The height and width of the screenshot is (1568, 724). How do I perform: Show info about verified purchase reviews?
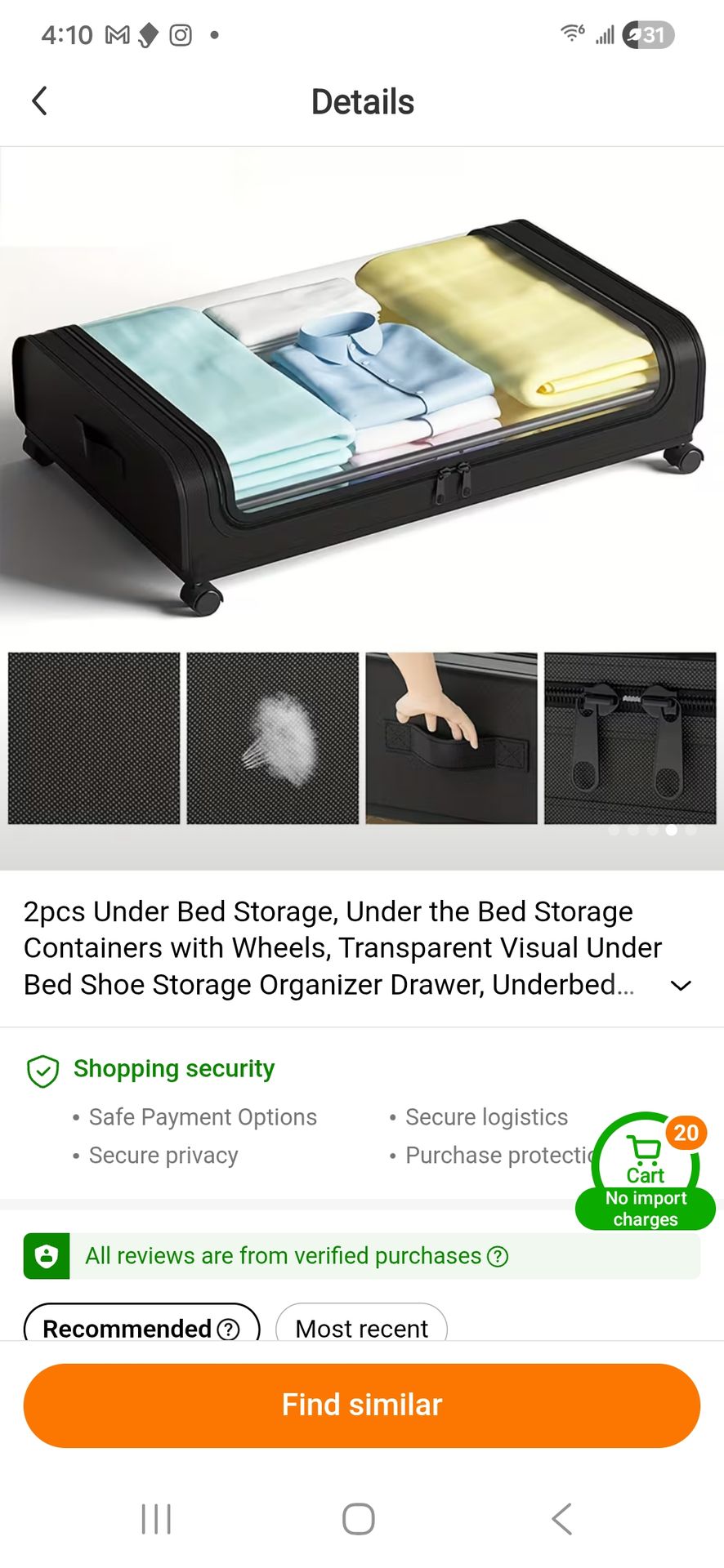pos(498,1256)
